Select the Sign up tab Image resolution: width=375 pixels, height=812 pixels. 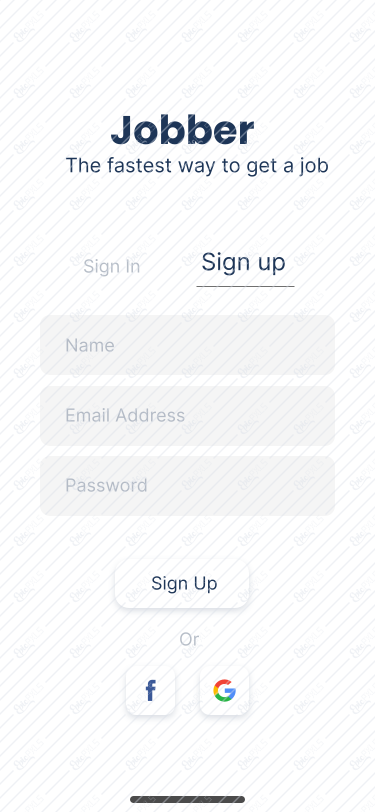click(x=243, y=263)
